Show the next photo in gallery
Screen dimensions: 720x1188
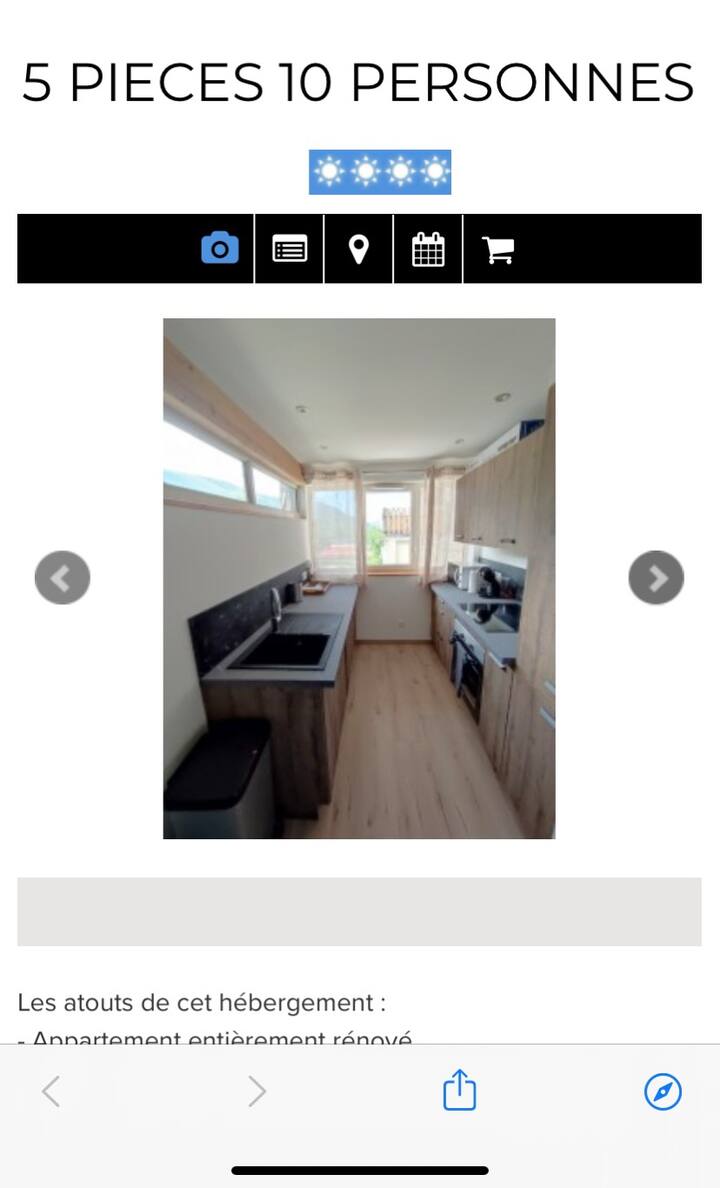[x=656, y=577]
